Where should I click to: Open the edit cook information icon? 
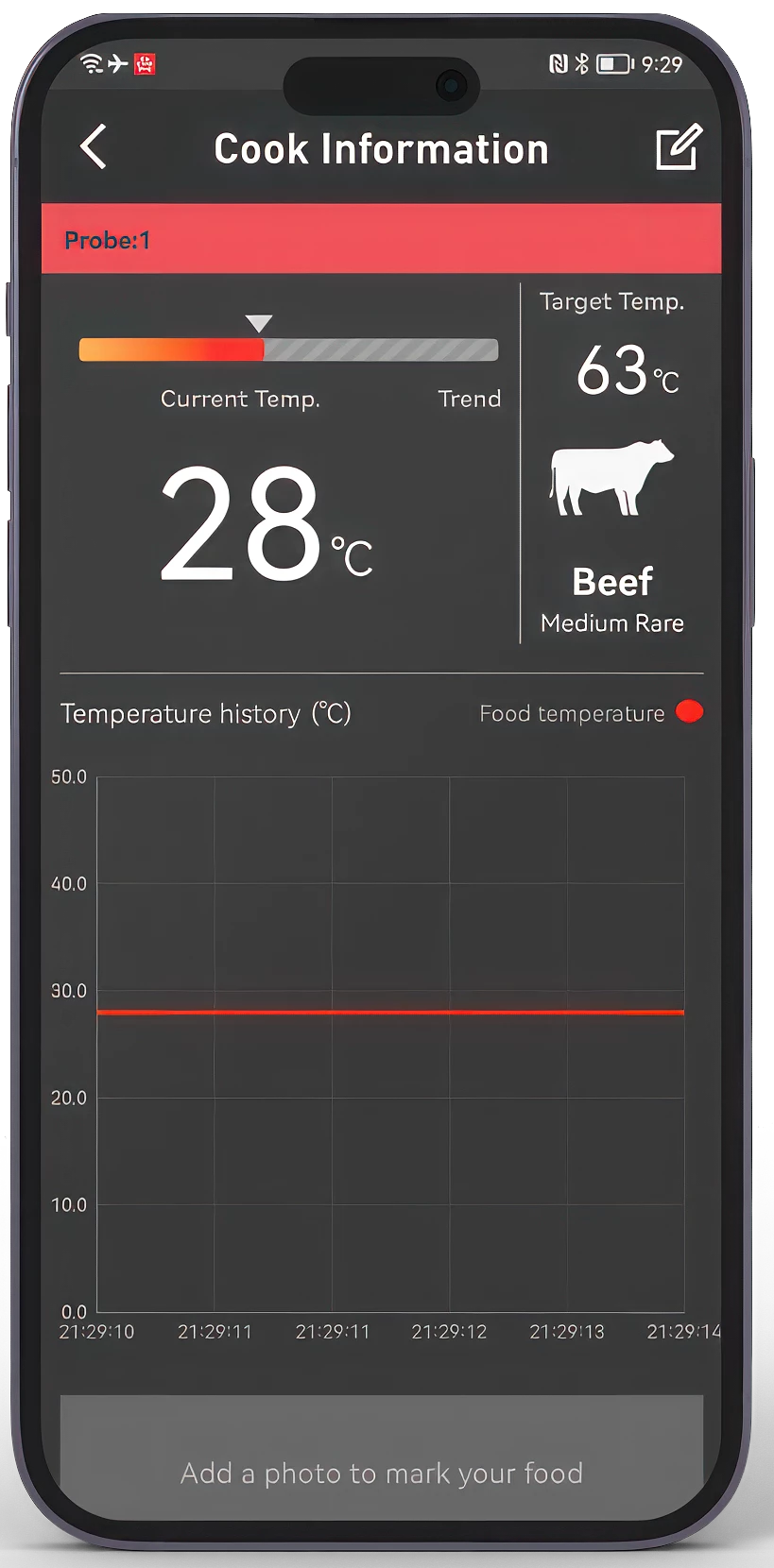tap(678, 147)
